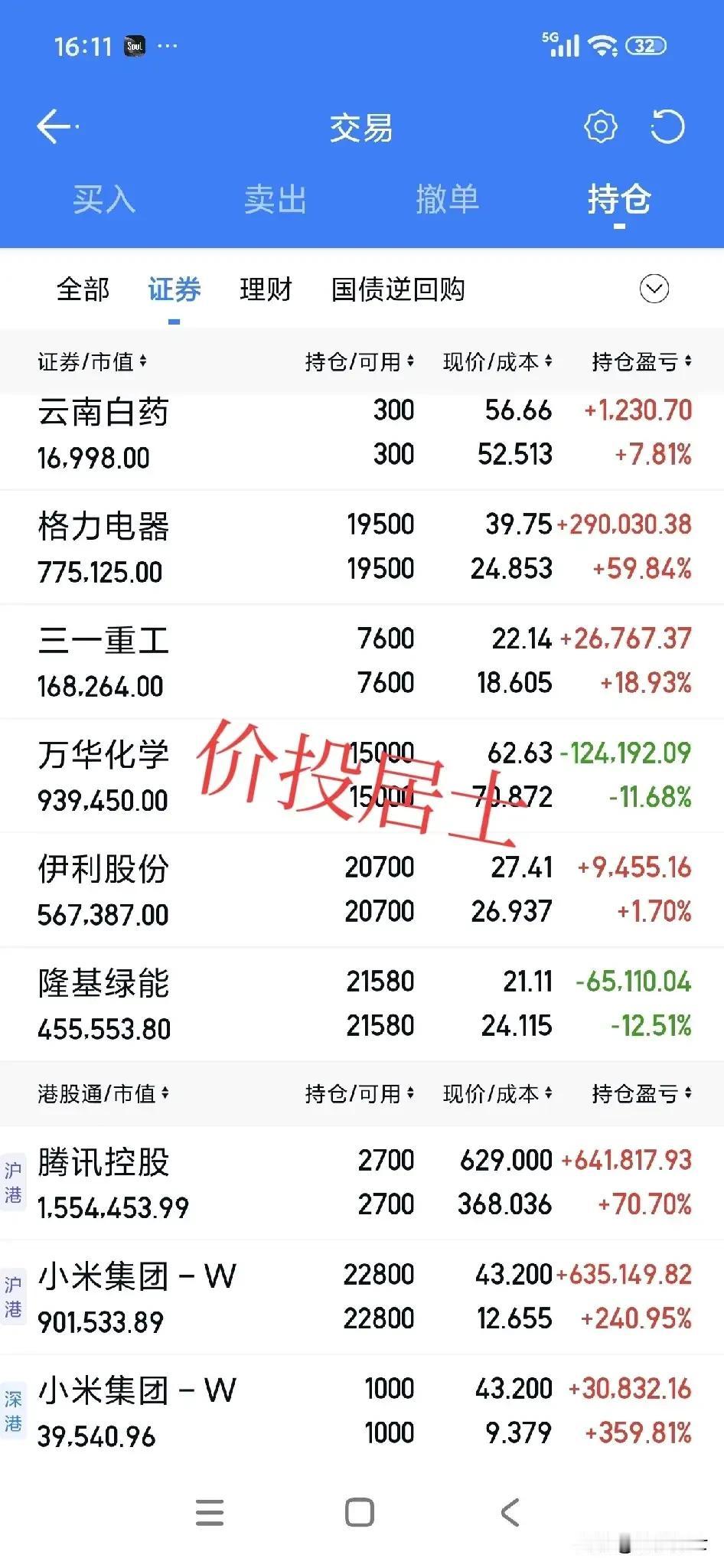Click the back arrow to exit trade page
This screenshot has height=1568, width=724.
click(x=54, y=125)
